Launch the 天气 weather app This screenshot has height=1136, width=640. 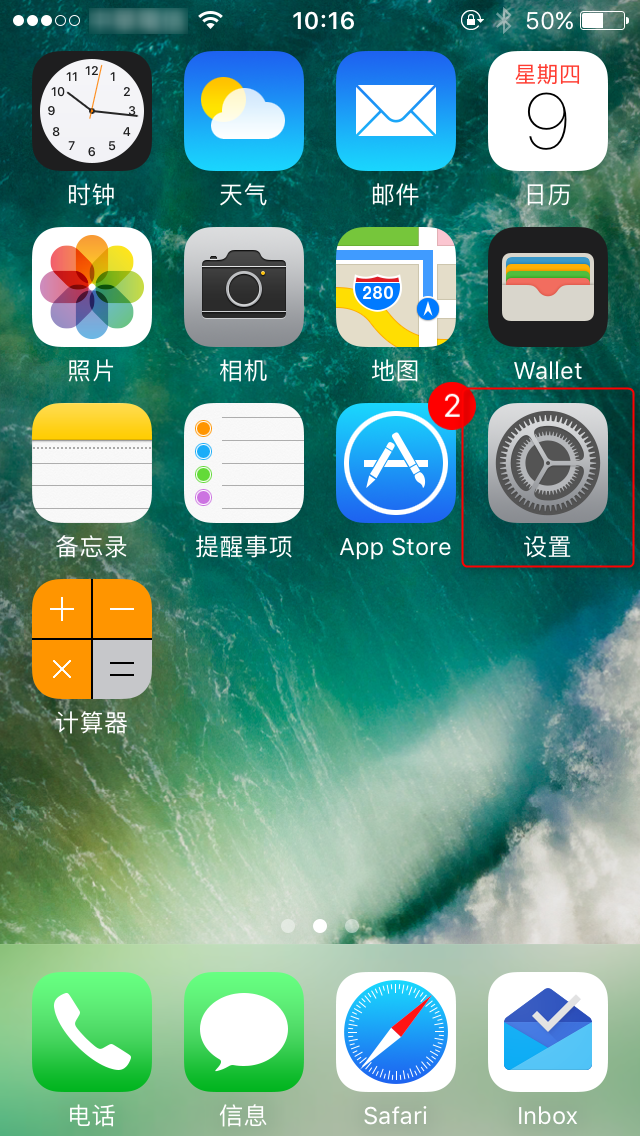[x=244, y=111]
